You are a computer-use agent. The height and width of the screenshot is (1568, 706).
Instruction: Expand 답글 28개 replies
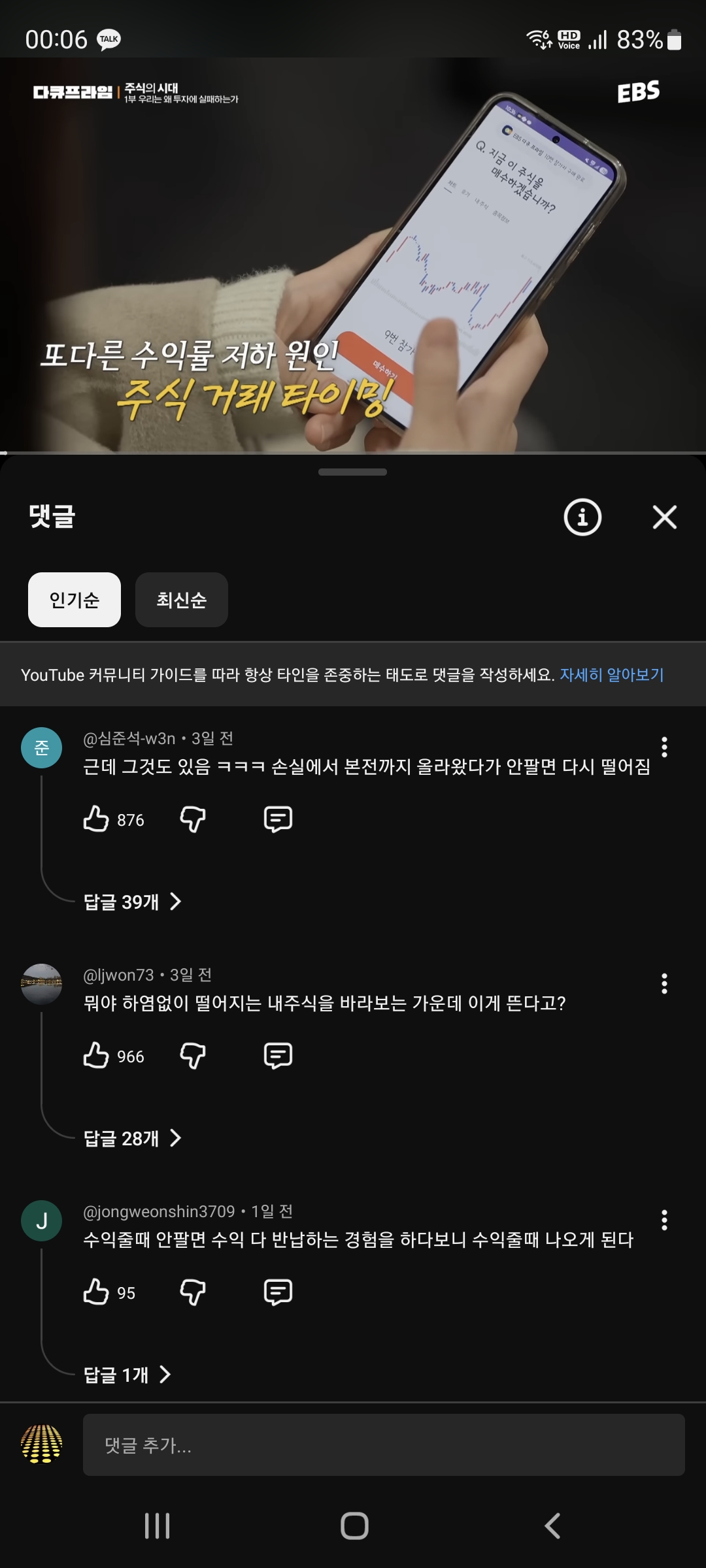click(132, 1139)
